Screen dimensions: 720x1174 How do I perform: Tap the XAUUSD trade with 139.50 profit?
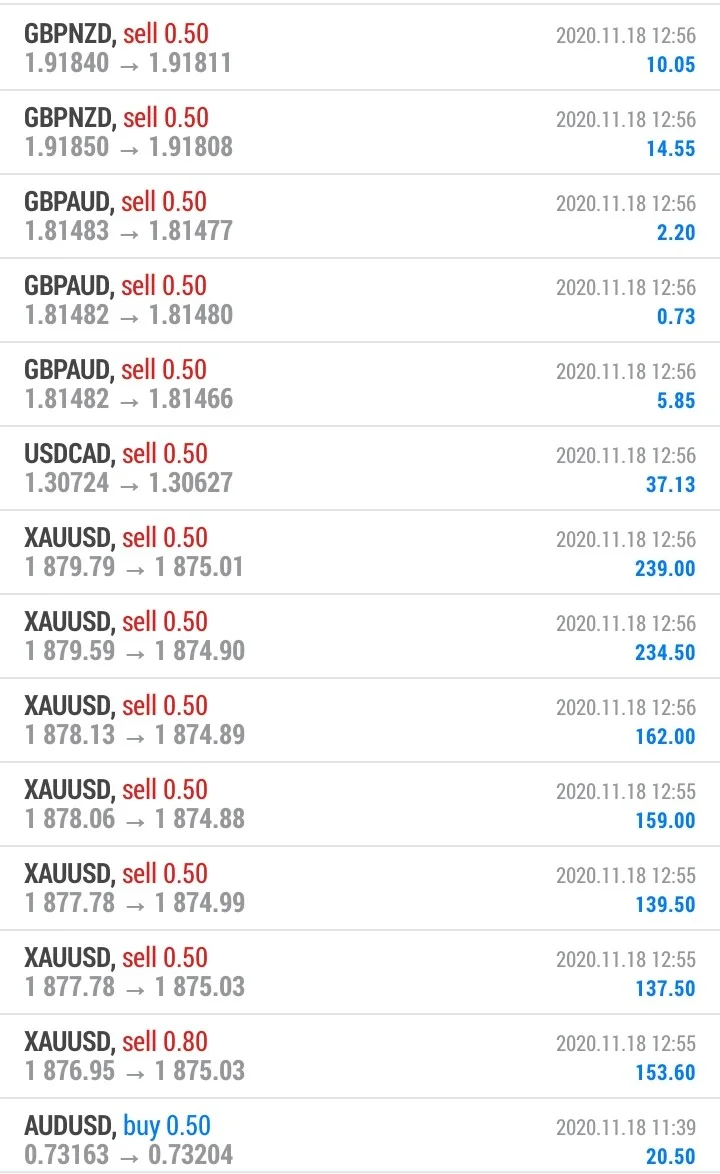coord(360,889)
